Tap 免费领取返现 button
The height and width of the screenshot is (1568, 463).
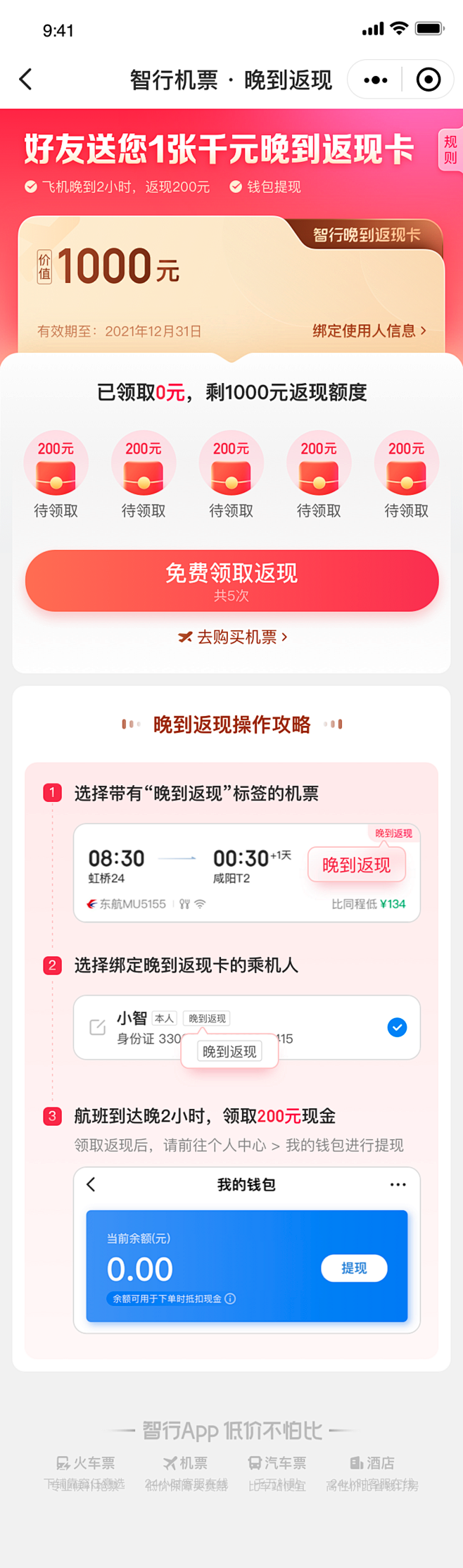(231, 580)
